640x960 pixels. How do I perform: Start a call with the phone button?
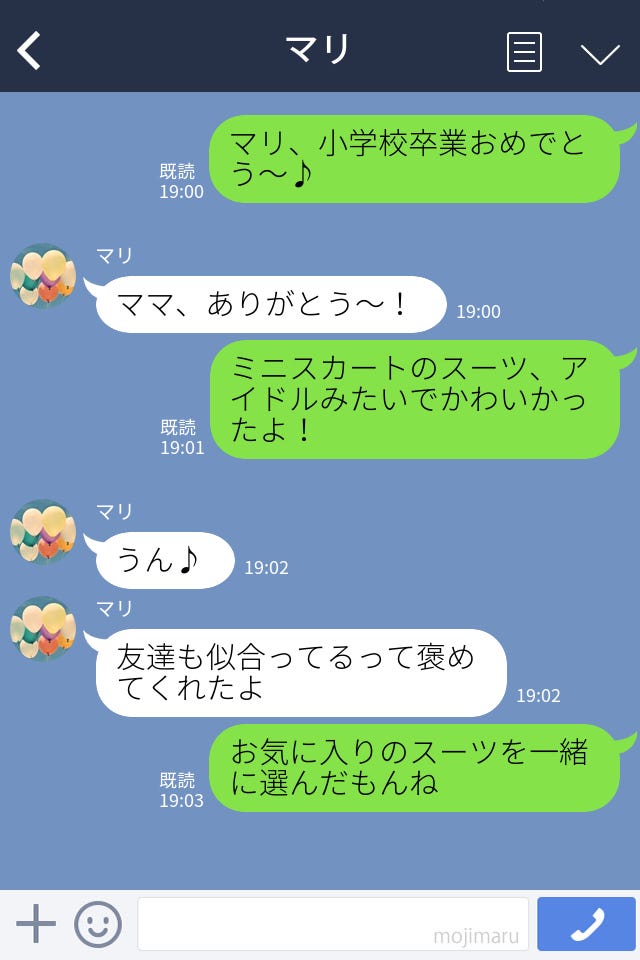(x=586, y=924)
